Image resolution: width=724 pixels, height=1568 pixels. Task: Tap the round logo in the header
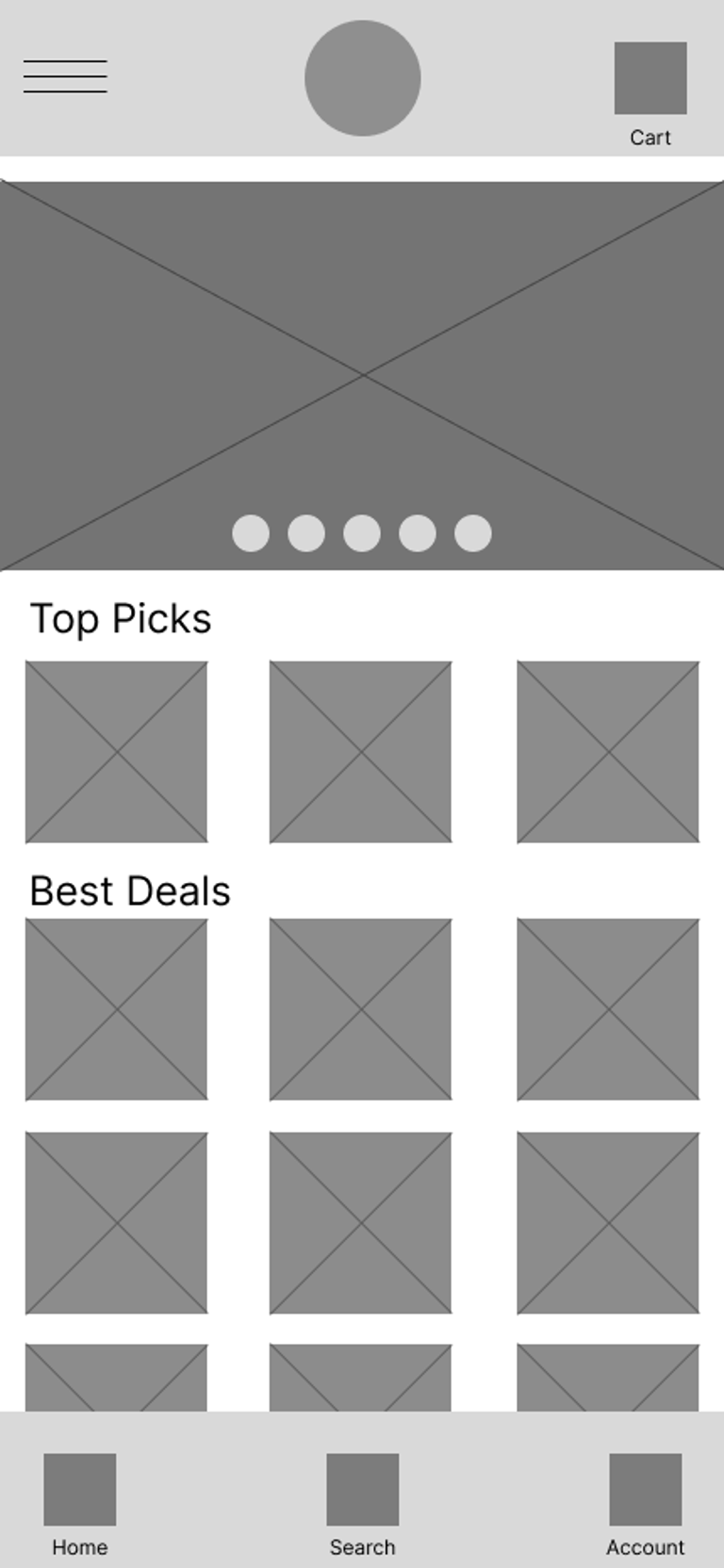click(x=363, y=78)
